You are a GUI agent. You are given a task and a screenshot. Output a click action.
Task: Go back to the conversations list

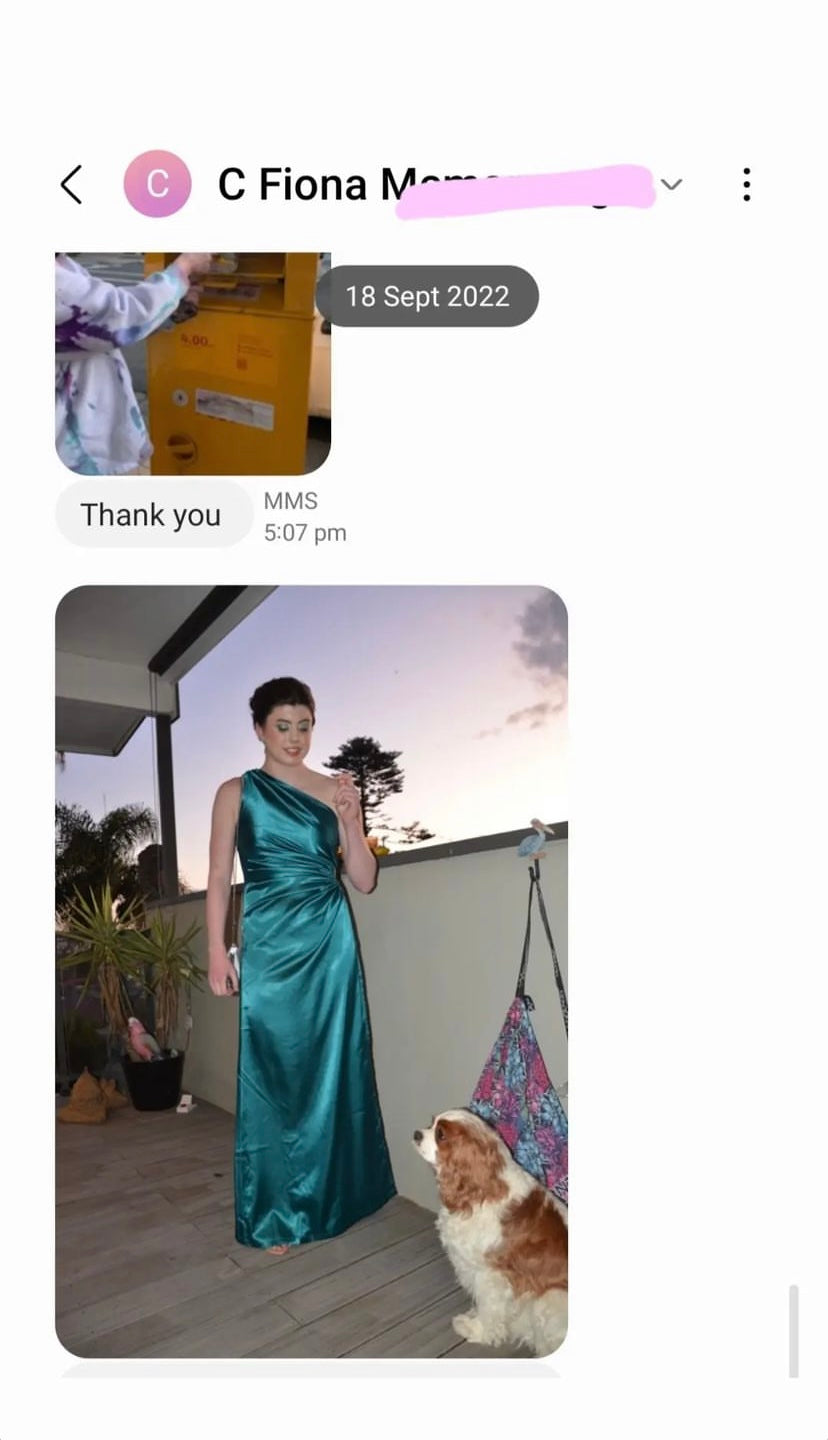71,185
